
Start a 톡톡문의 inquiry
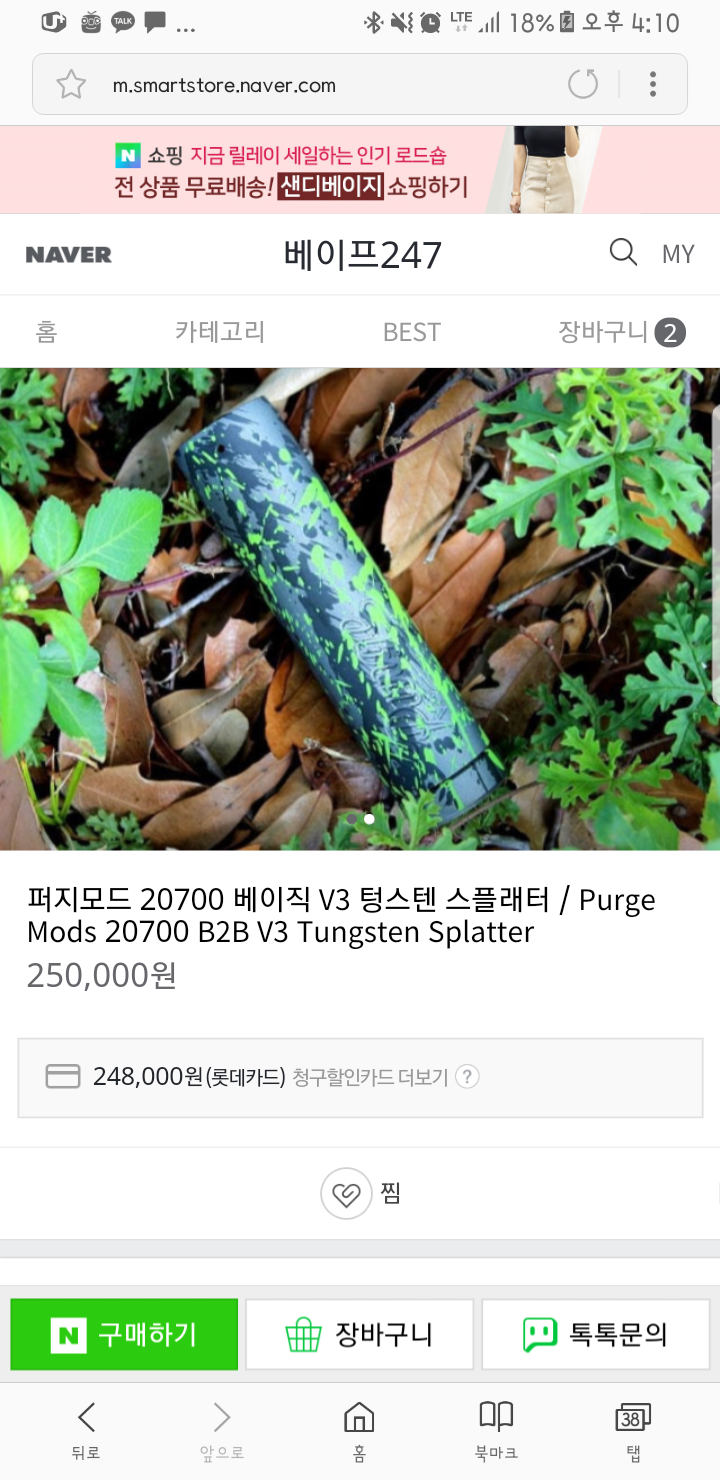click(595, 1334)
